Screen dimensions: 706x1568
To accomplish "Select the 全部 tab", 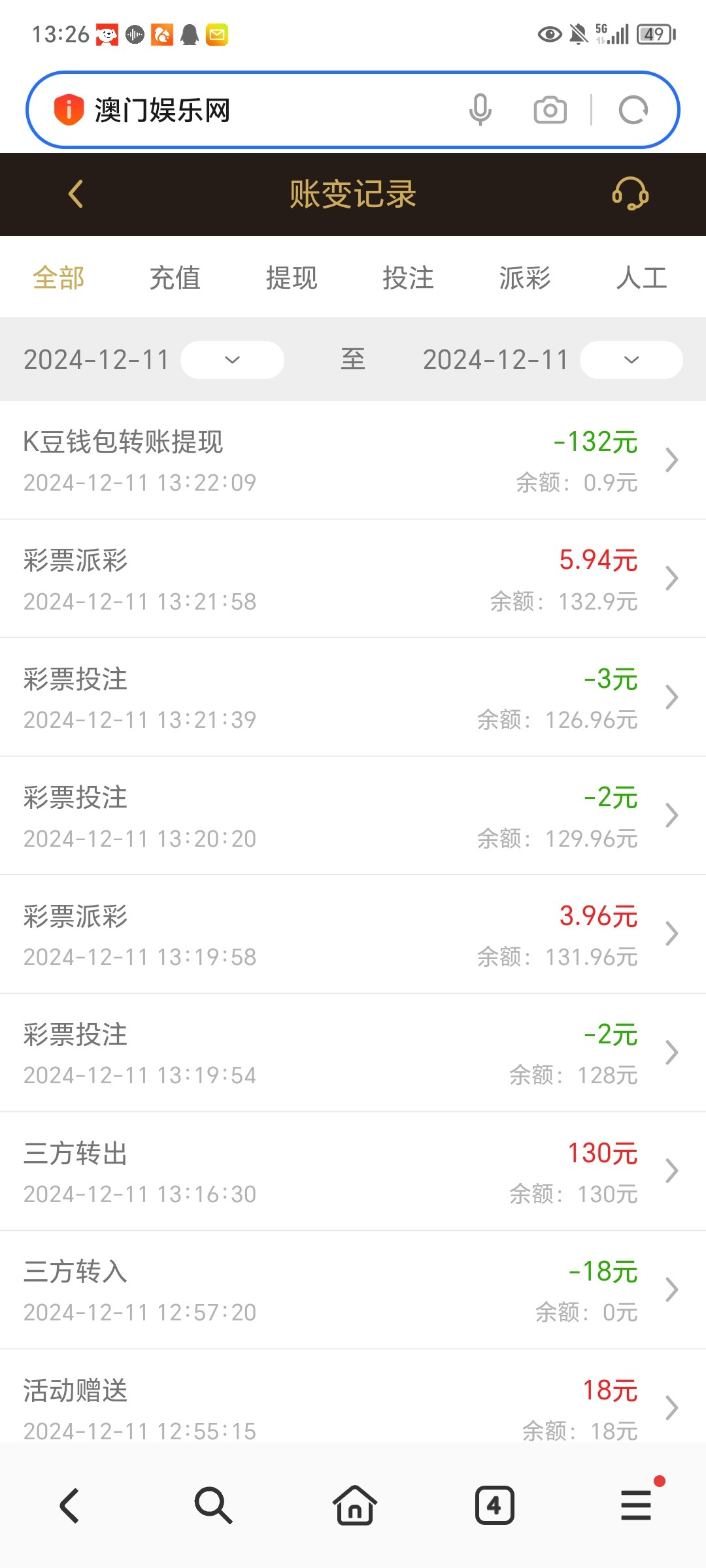I will [x=59, y=278].
